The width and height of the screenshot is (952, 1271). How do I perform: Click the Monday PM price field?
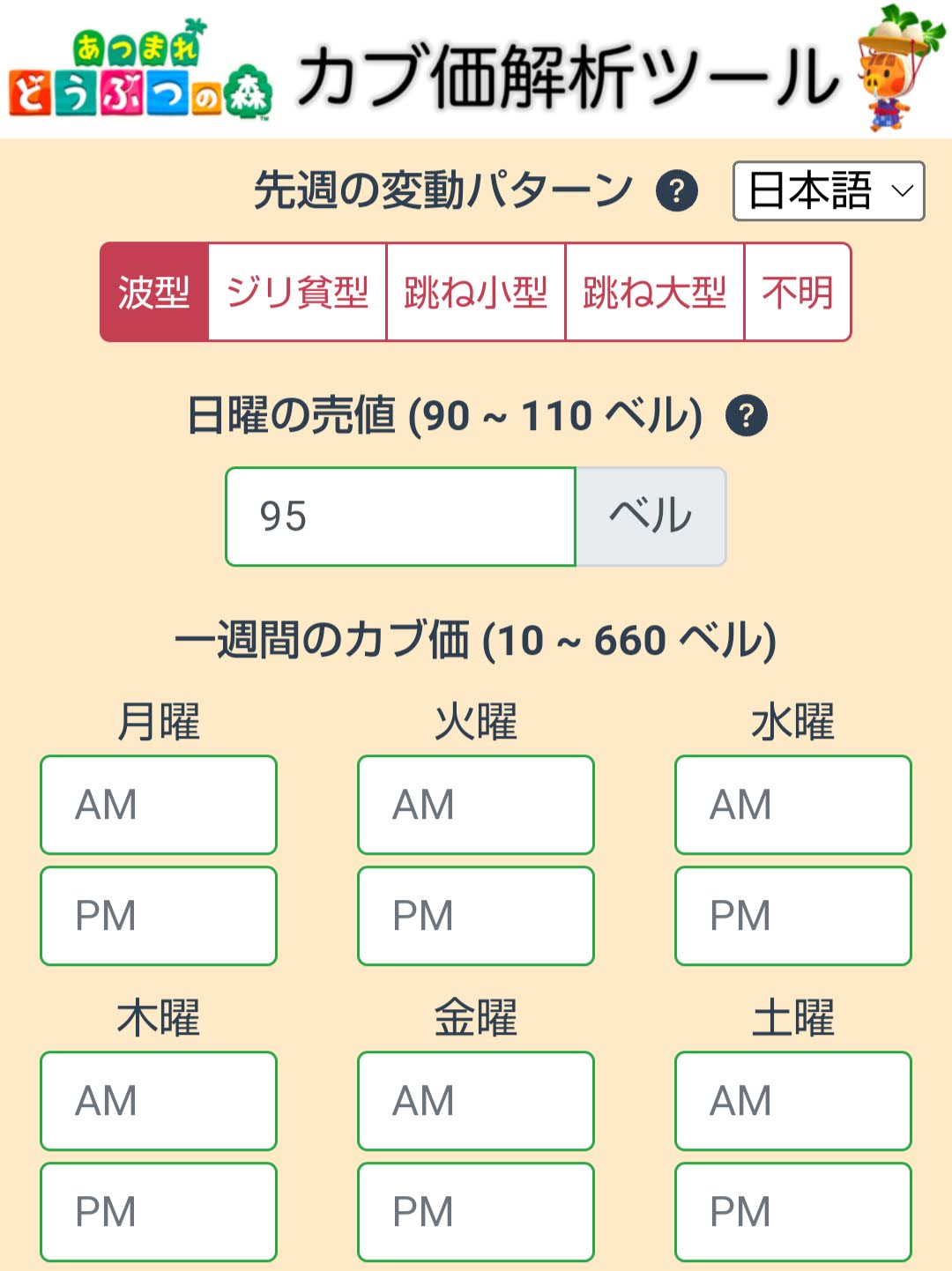[158, 914]
